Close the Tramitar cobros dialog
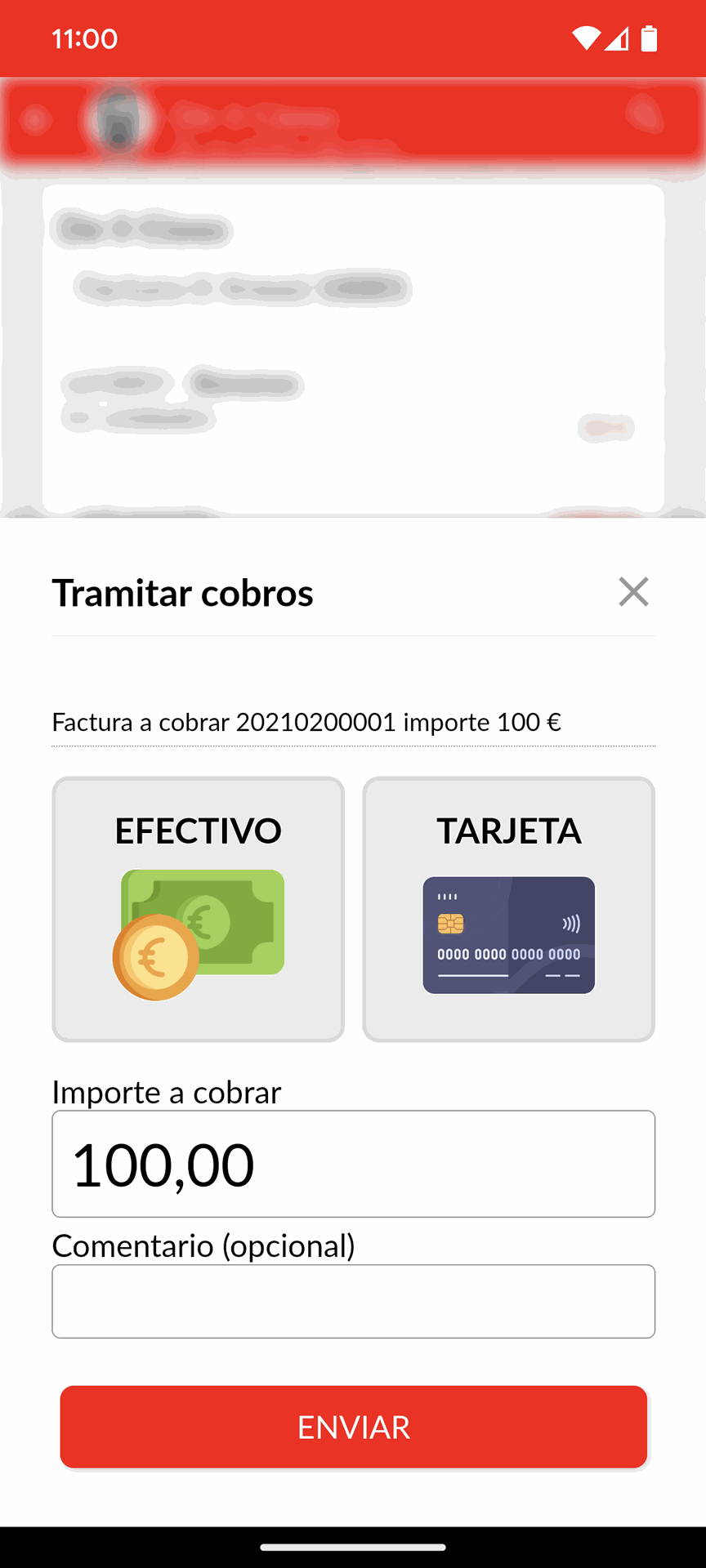The image size is (706, 1568). pyautogui.click(x=633, y=592)
